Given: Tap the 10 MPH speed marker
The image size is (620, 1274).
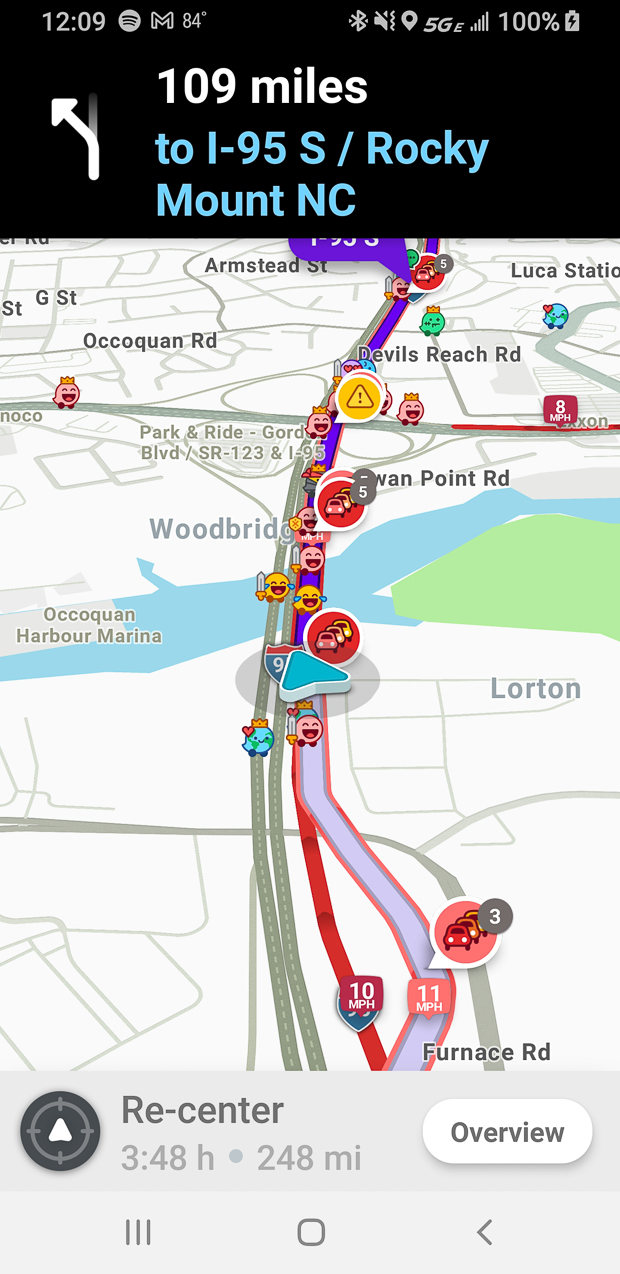Looking at the screenshot, I should click(x=361, y=994).
